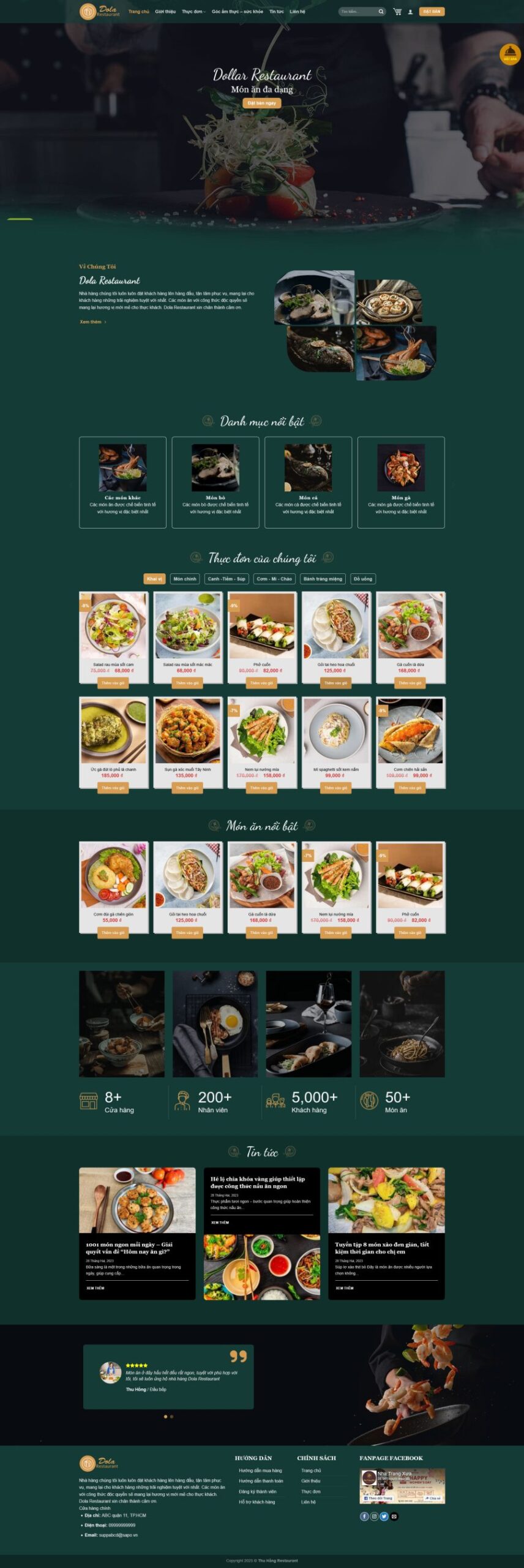Open the user account icon
Viewport: 524px width, 1568px height.
click(410, 12)
